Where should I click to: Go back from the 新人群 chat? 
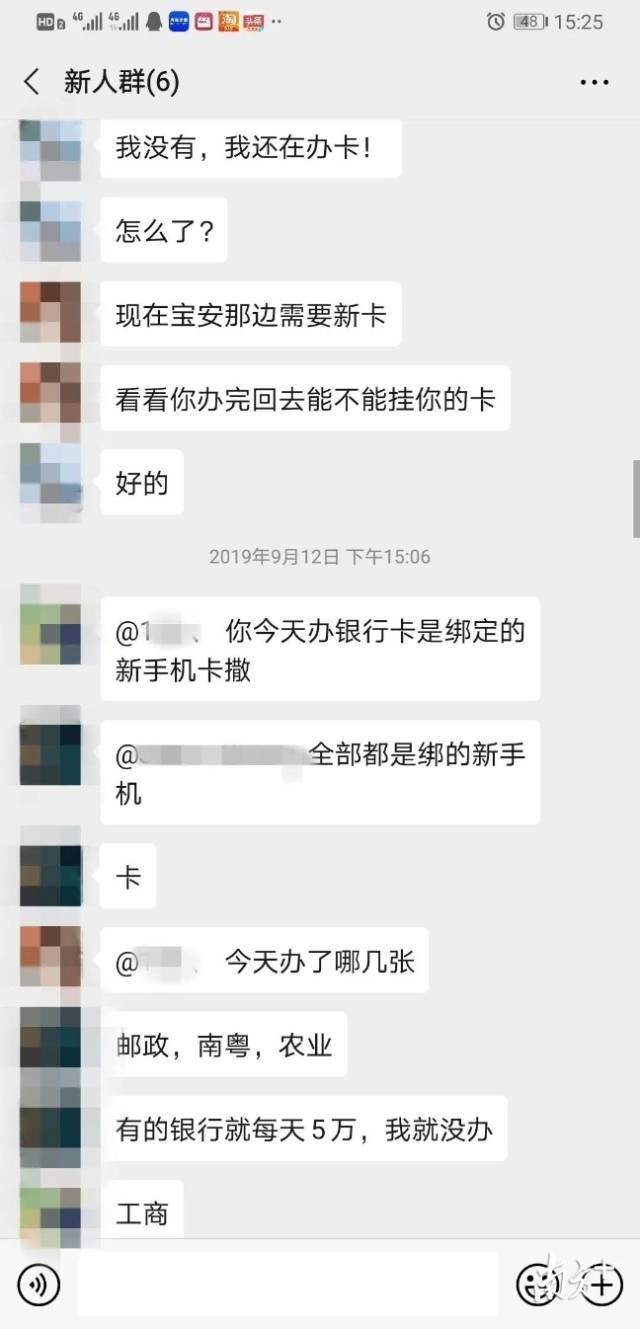tap(32, 82)
